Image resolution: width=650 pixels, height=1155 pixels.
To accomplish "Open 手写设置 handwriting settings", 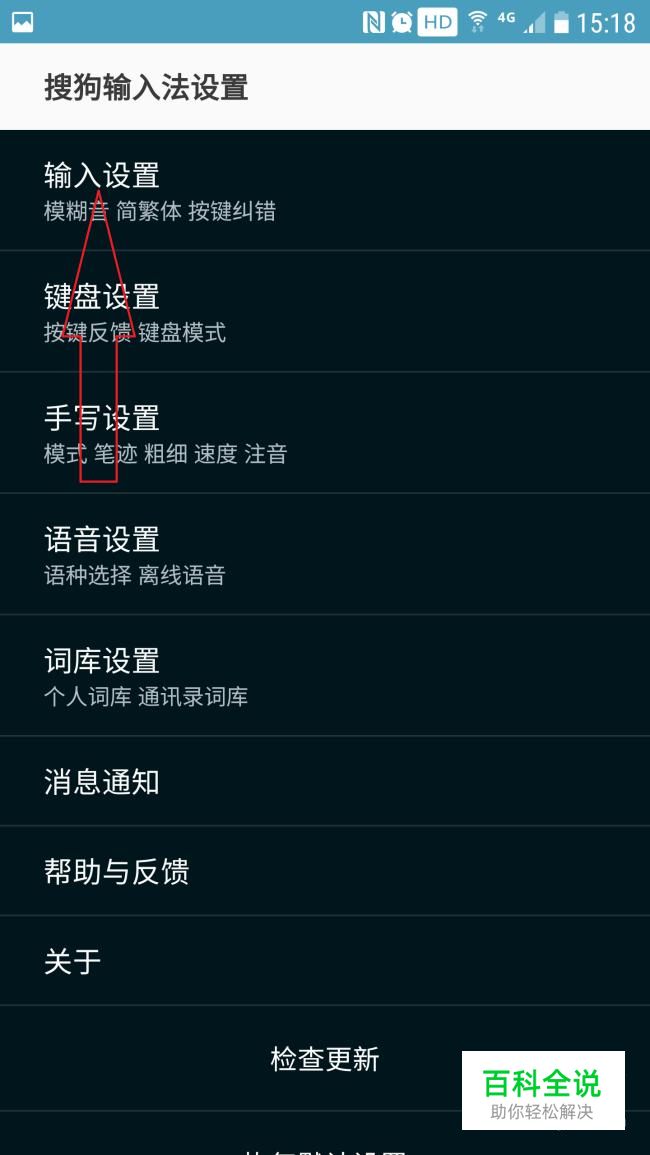I will click(325, 433).
